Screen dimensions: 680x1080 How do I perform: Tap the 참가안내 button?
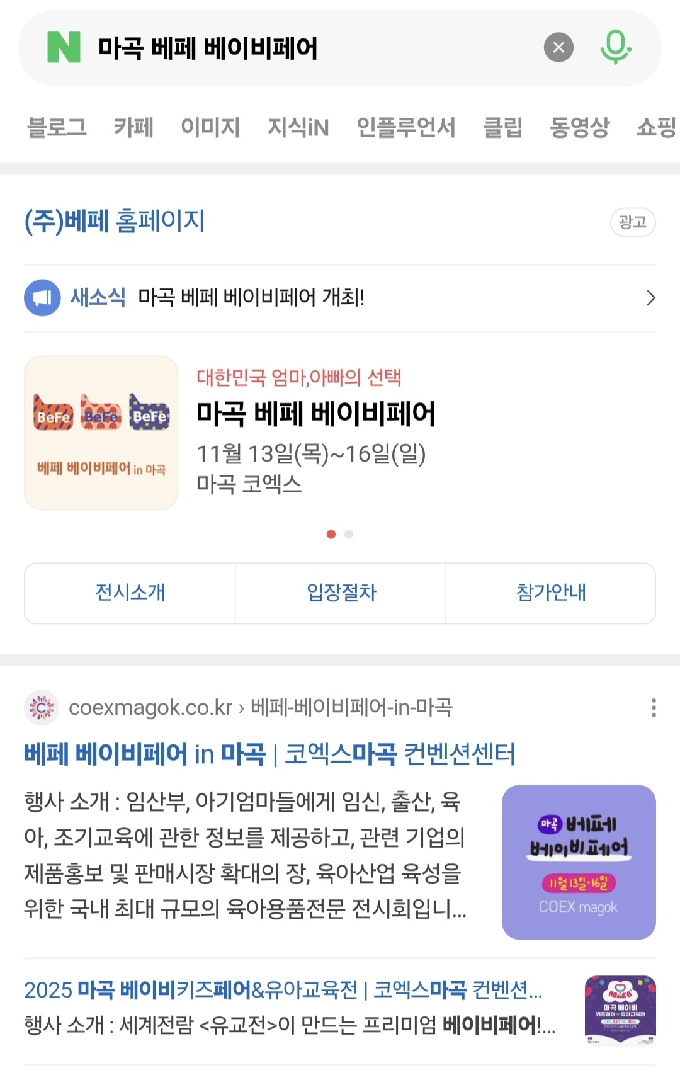coord(551,592)
